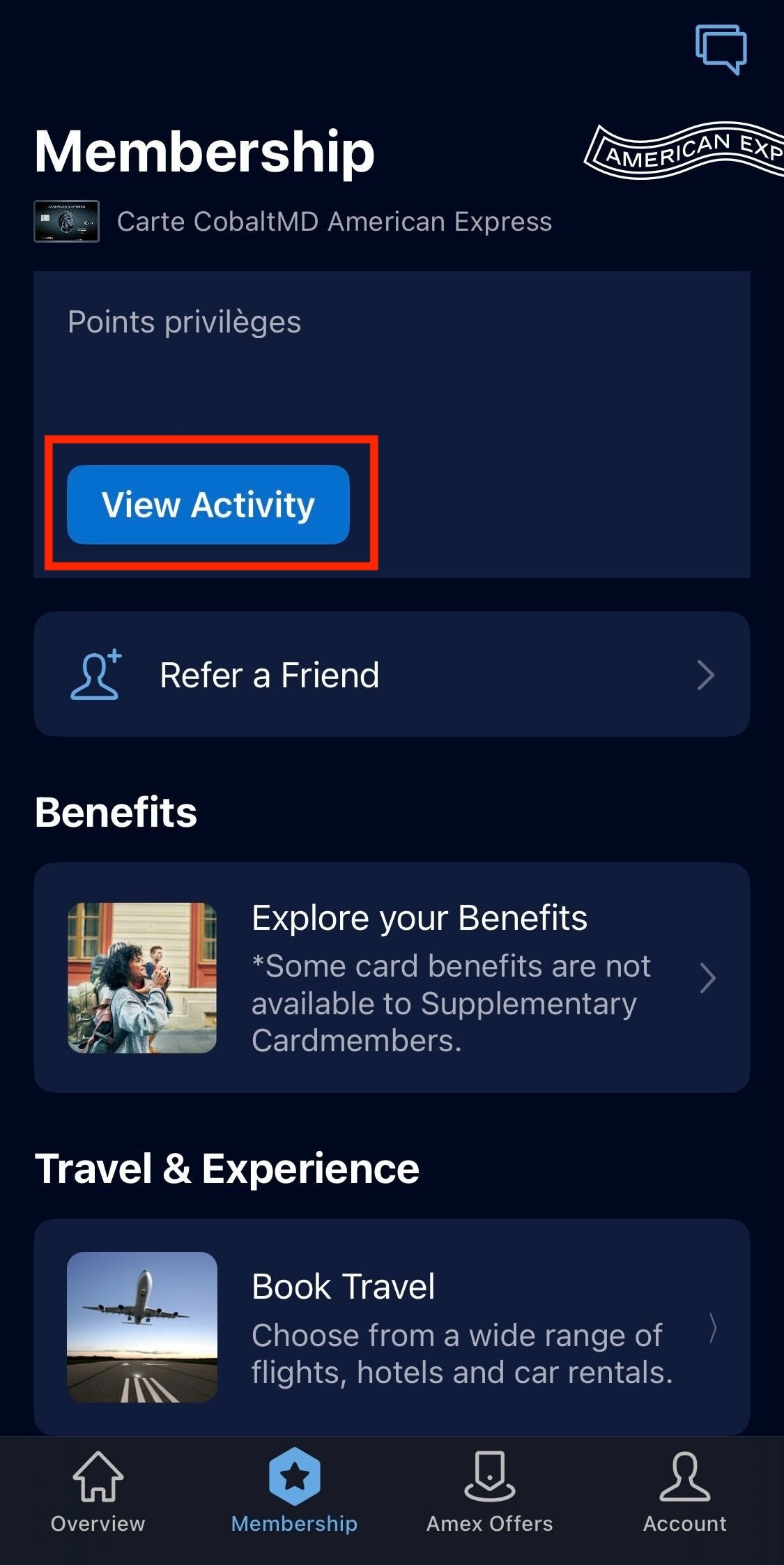
Task: Open the chat messages icon
Action: [721, 50]
